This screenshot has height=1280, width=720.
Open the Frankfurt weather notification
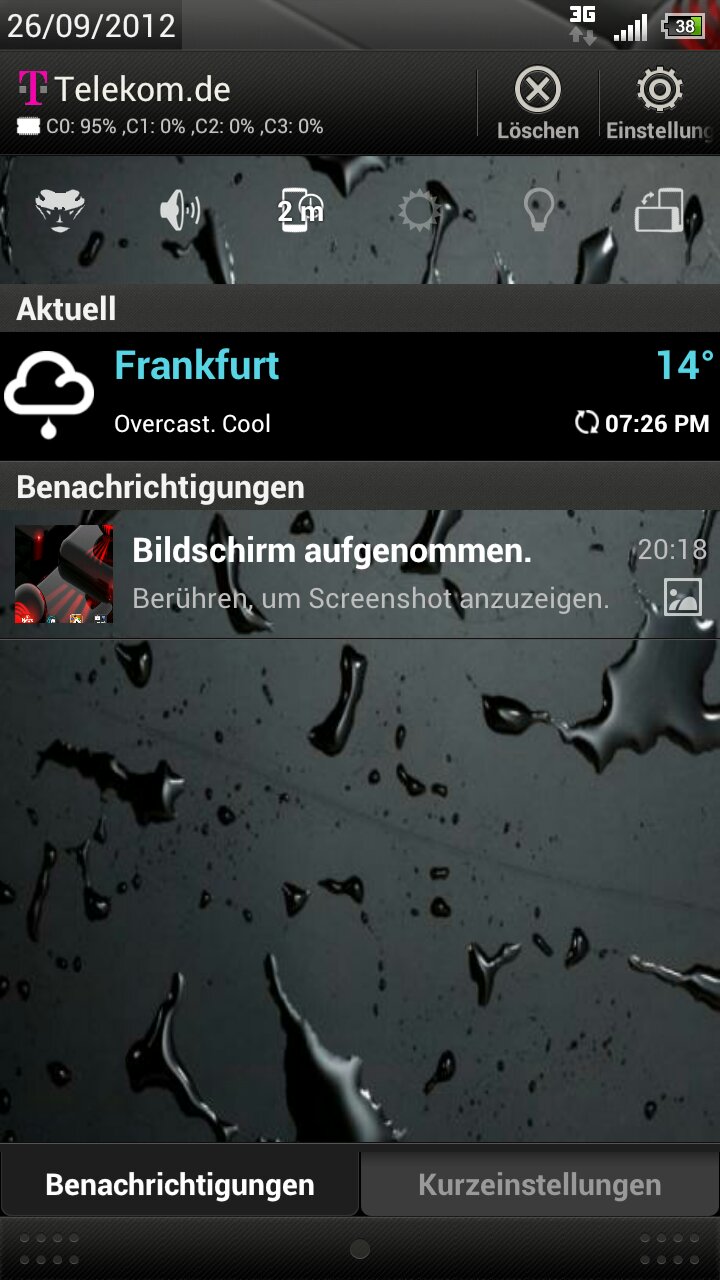click(360, 396)
